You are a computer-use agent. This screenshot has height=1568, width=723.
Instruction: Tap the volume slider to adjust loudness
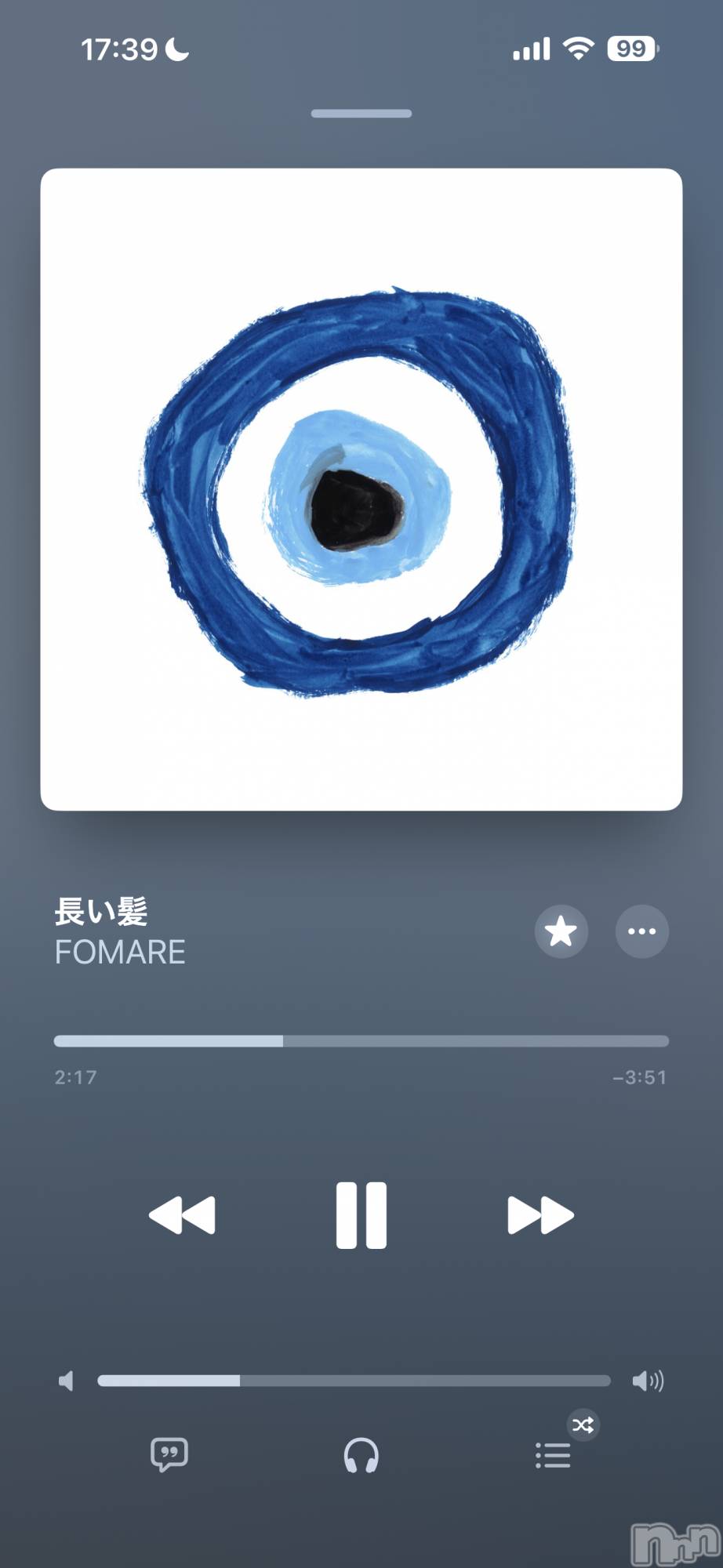354,1381
